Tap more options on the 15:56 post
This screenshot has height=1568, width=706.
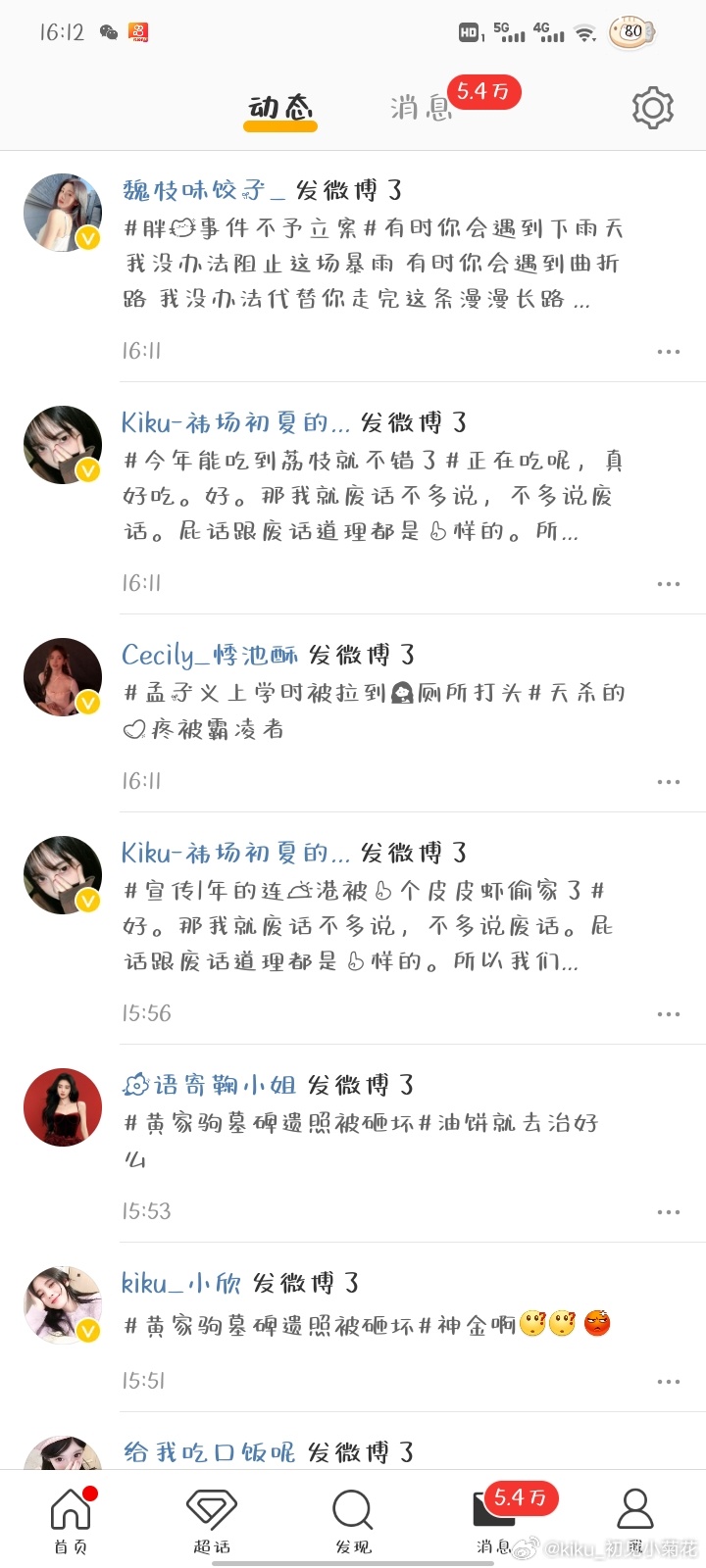(x=669, y=1014)
